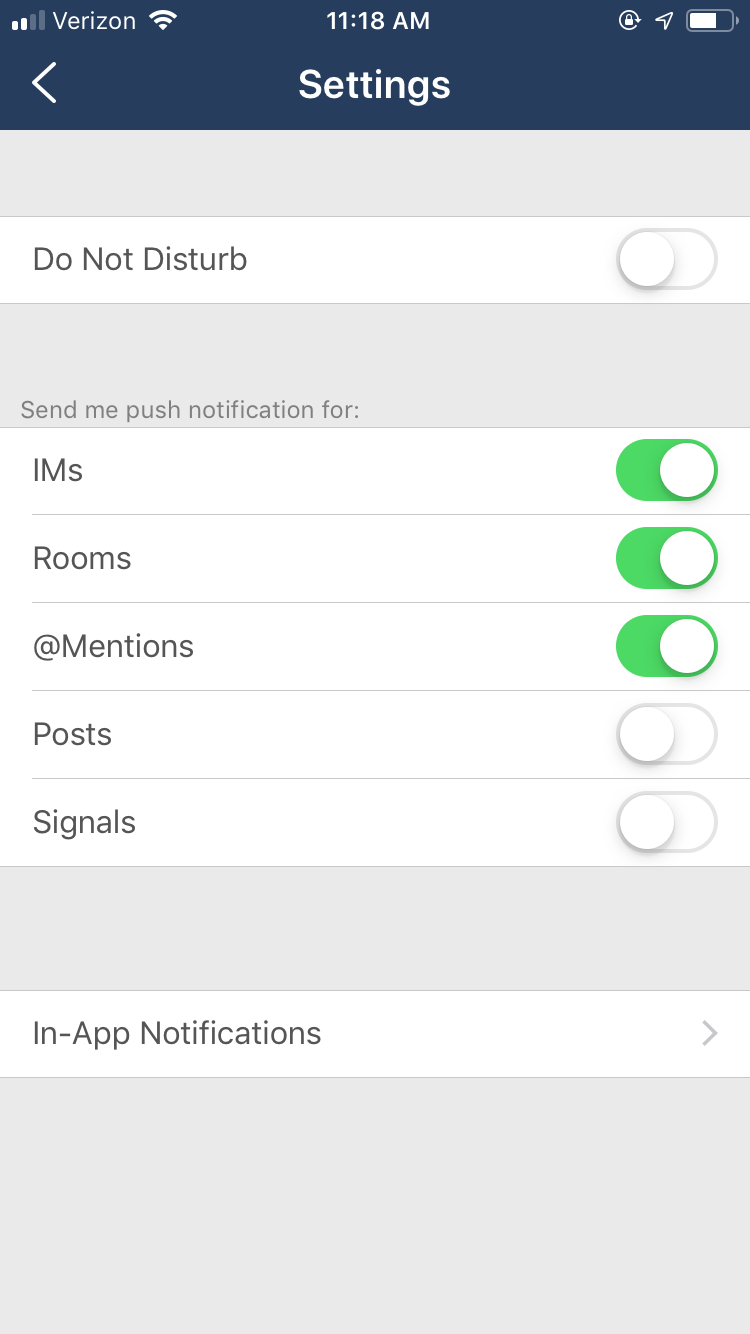Disable Rooms push notifications
This screenshot has width=750, height=1334.
click(667, 559)
